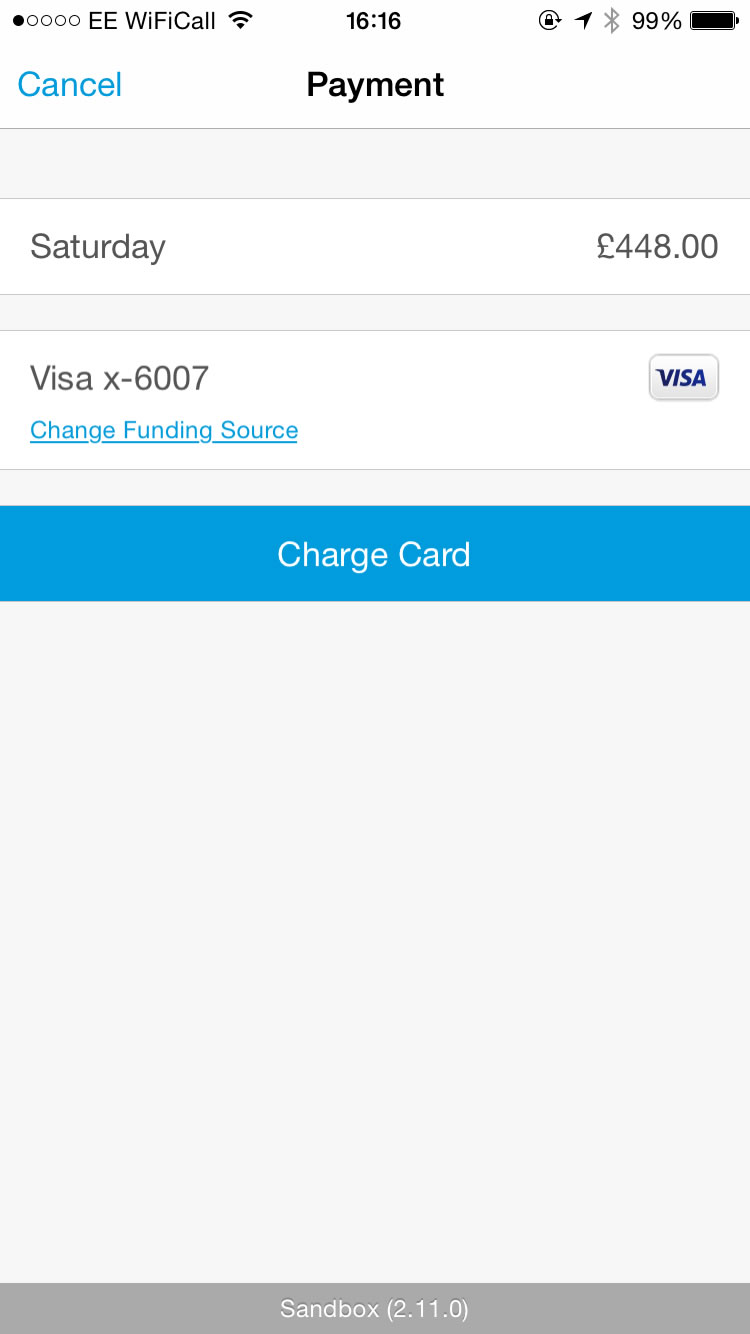Select the Payment title
This screenshot has width=750, height=1334.
tap(375, 84)
